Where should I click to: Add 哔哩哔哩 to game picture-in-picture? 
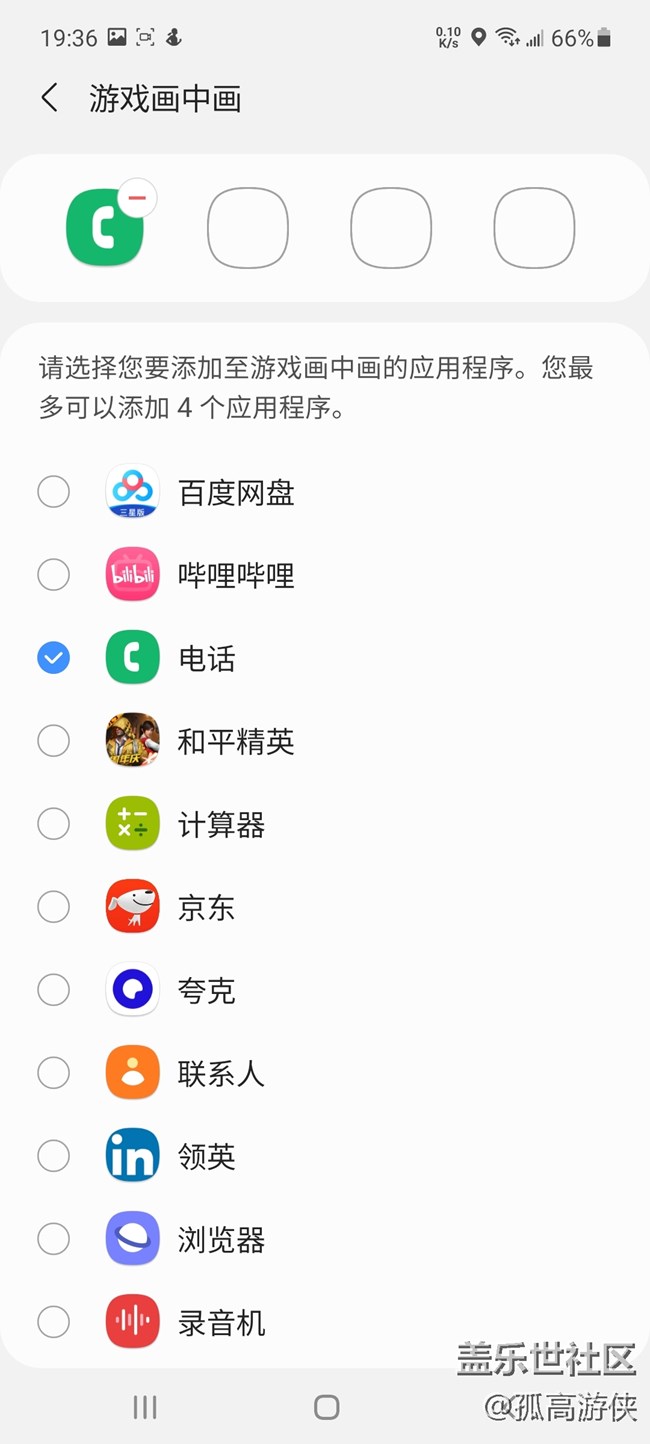point(54,575)
